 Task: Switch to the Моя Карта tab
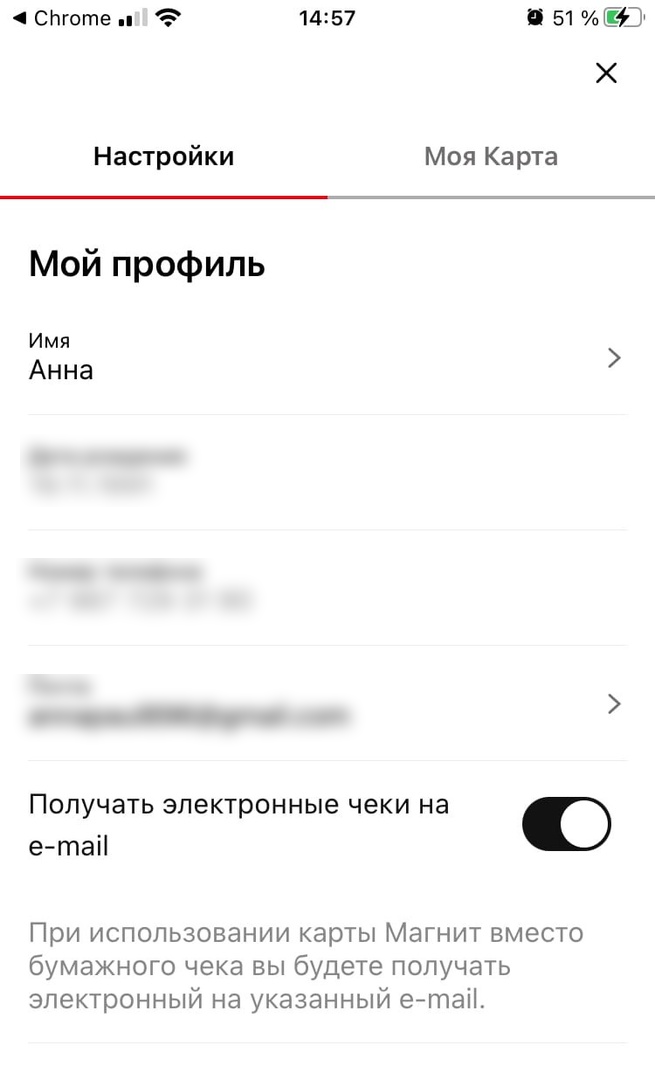tap(490, 157)
